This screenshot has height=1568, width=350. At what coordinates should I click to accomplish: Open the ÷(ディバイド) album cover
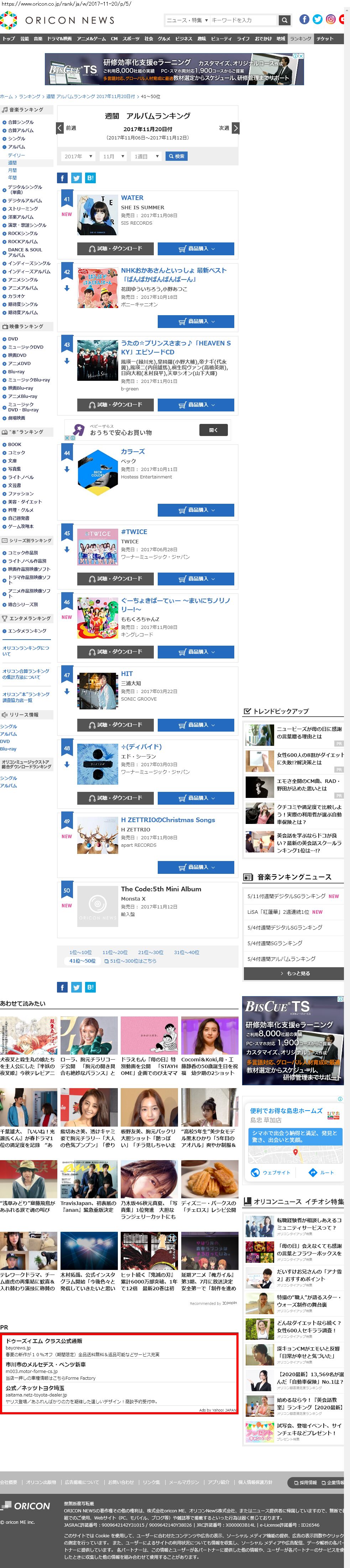tap(97, 764)
